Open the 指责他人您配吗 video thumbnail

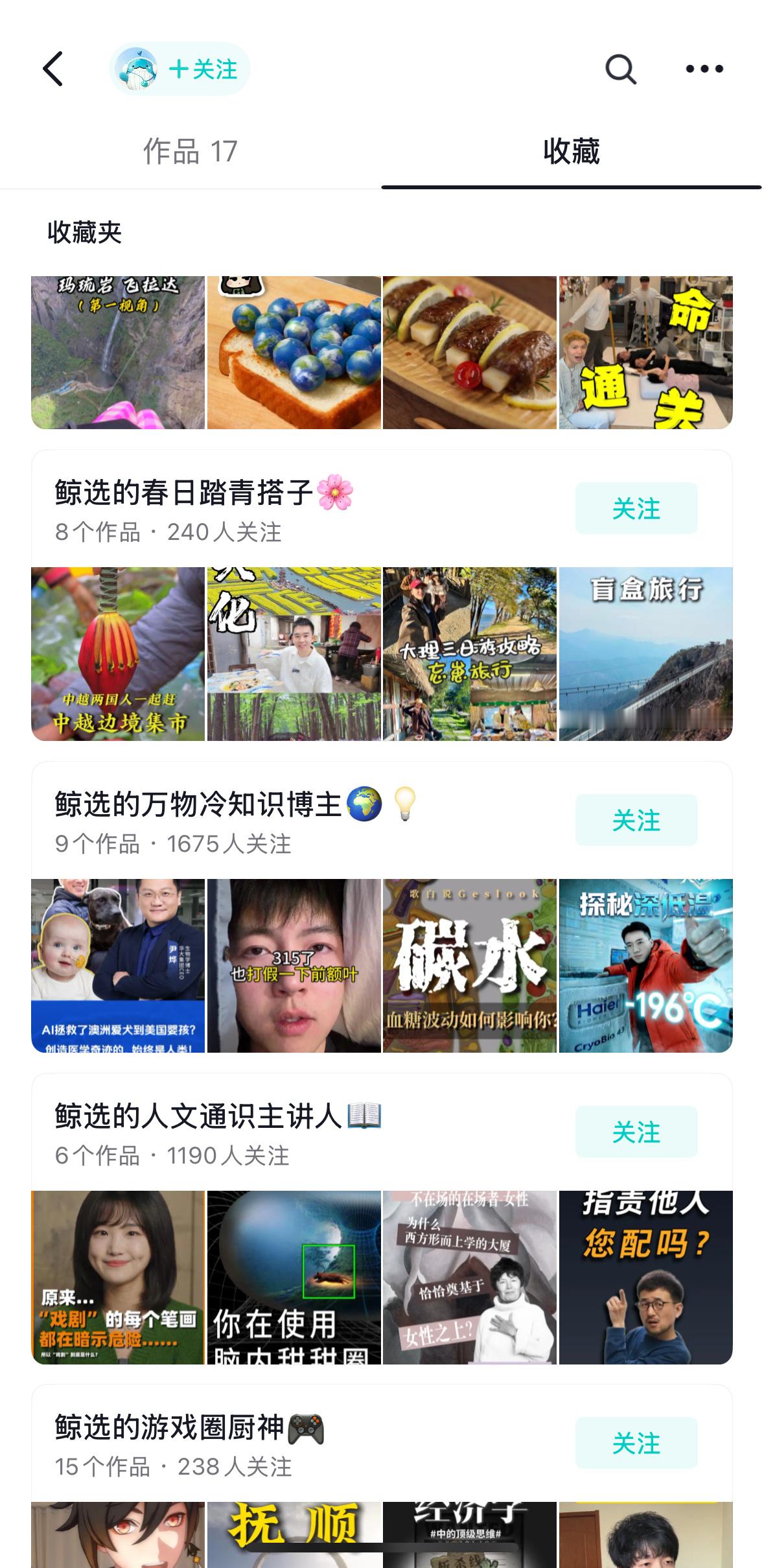tap(646, 1277)
